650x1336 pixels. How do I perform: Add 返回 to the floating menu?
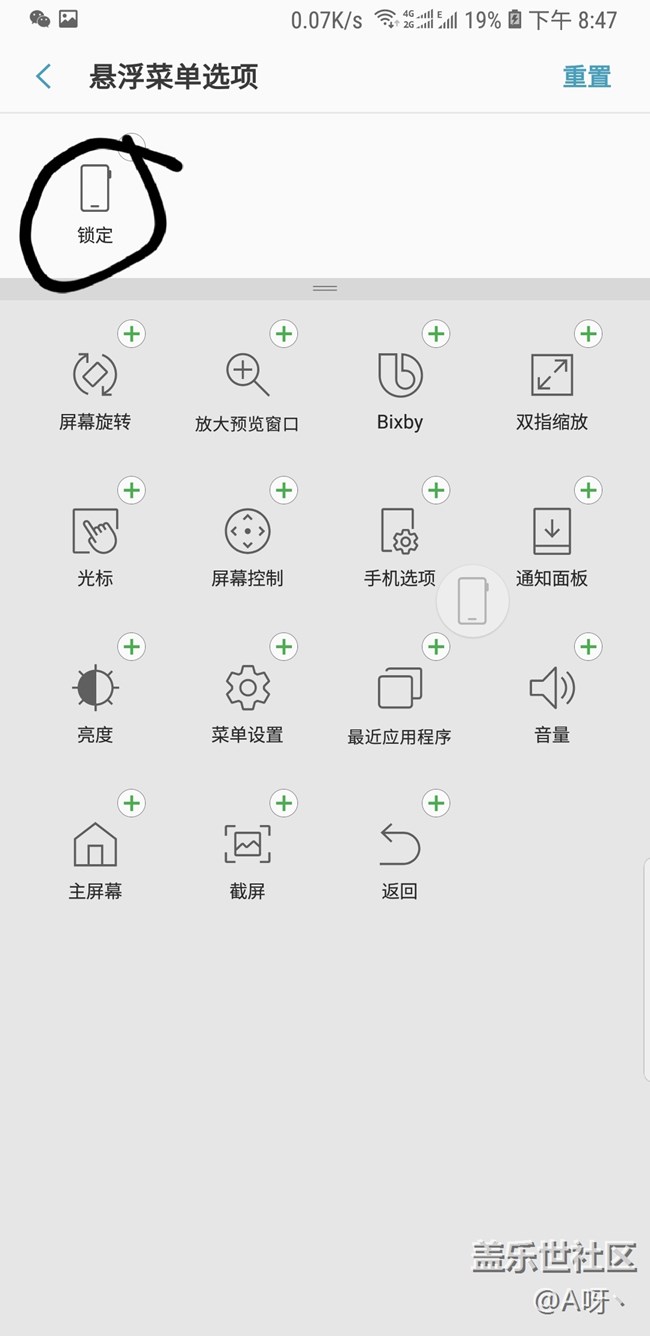point(436,802)
